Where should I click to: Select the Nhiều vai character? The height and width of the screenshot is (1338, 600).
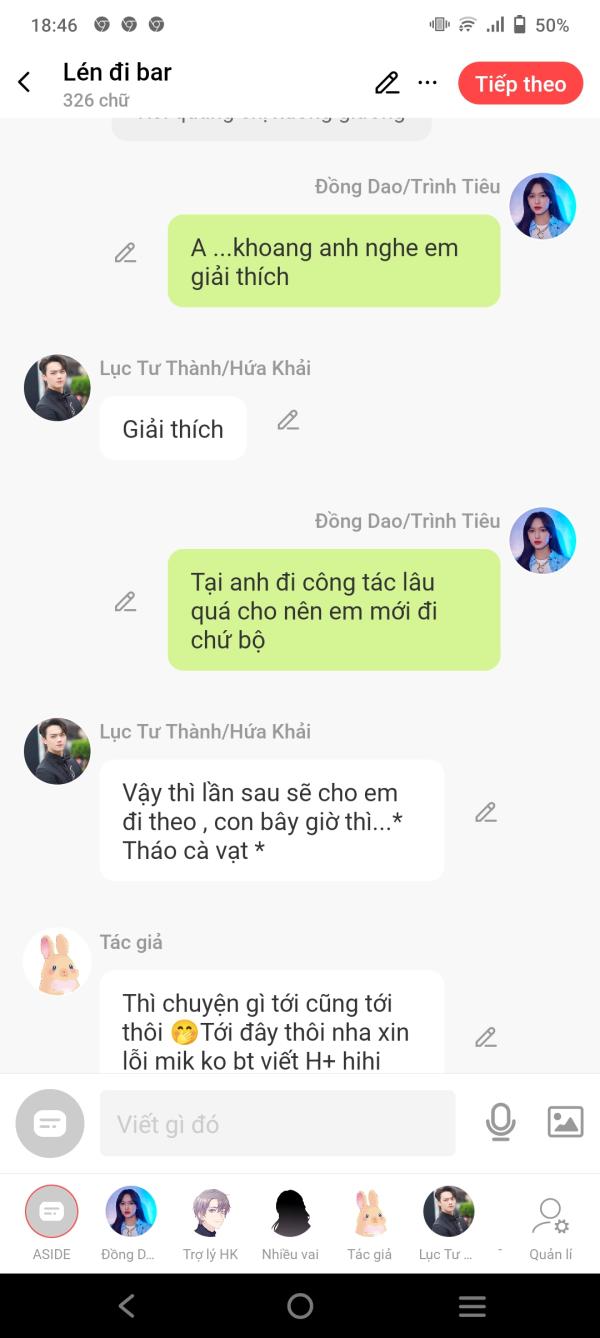click(291, 1223)
